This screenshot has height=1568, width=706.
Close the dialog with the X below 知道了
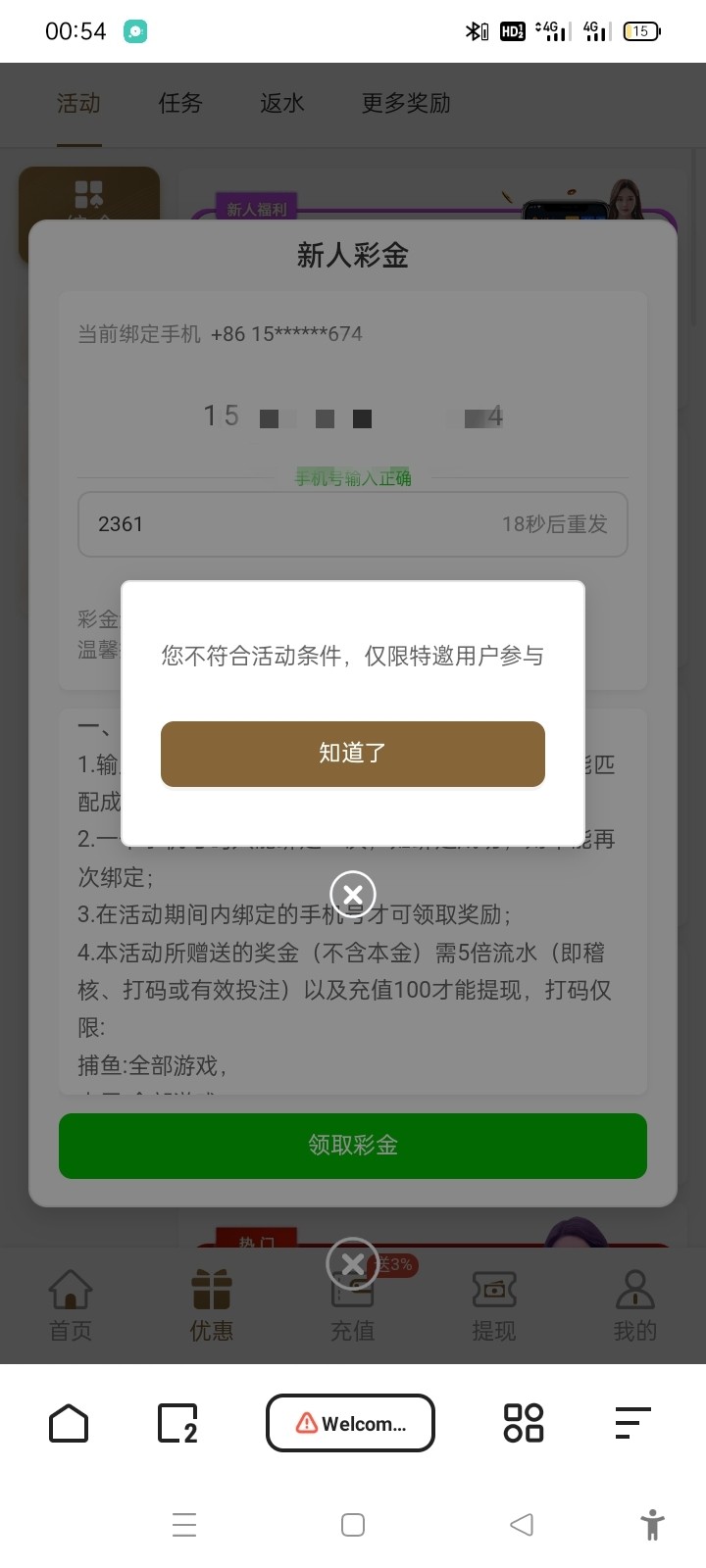pyautogui.click(x=353, y=894)
